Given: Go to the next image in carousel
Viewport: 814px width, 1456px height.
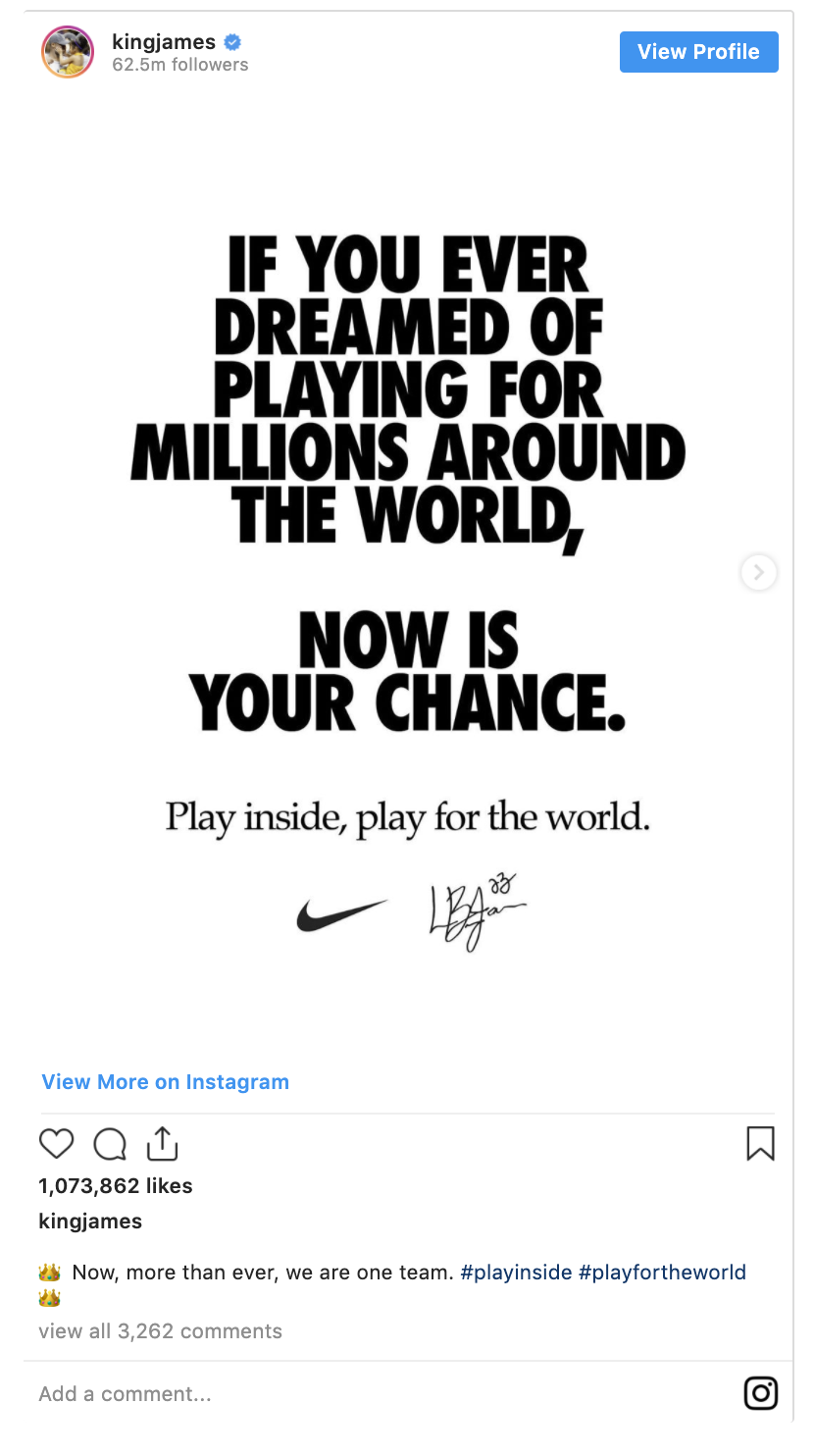Looking at the screenshot, I should tap(758, 572).
